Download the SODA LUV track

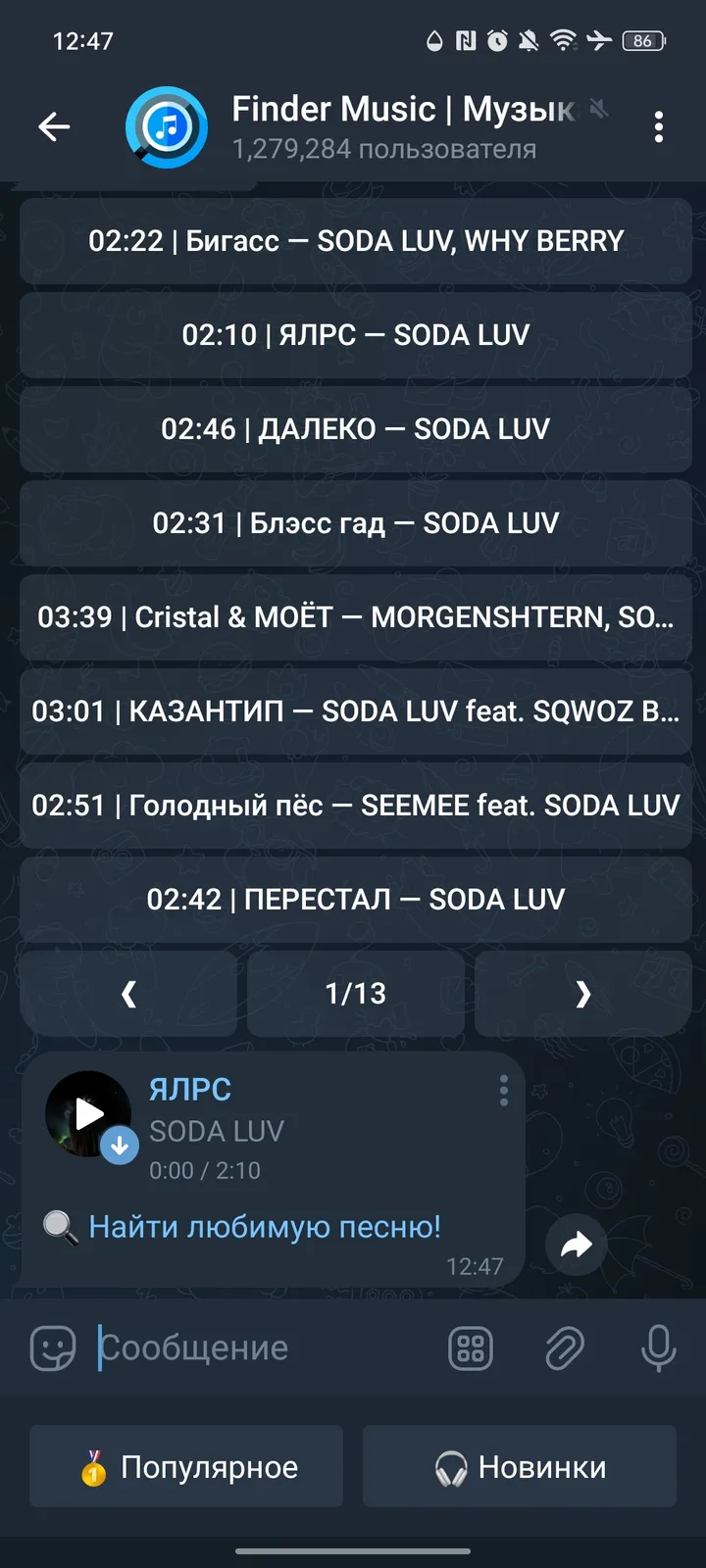pyautogui.click(x=120, y=1144)
